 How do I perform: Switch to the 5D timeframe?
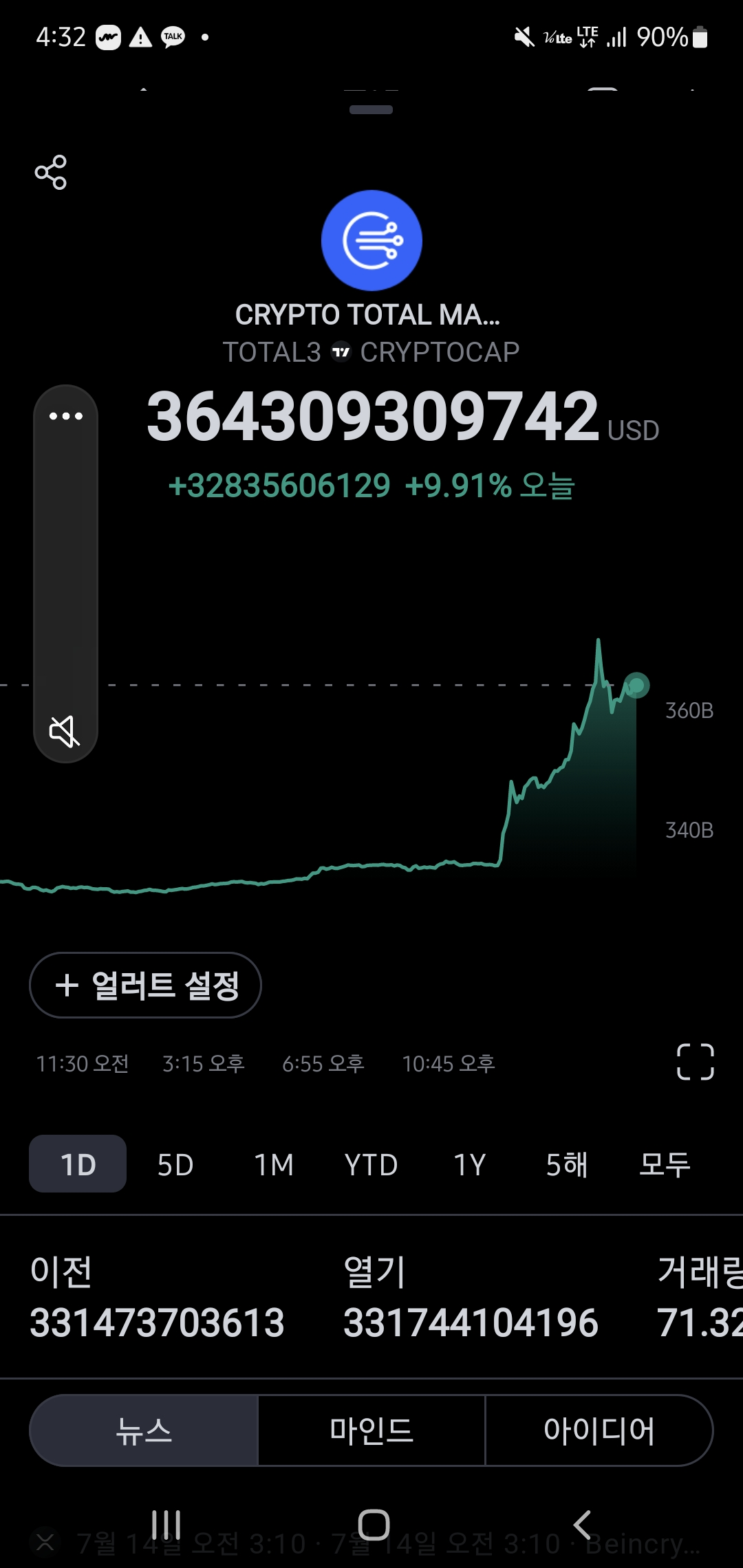[175, 1164]
